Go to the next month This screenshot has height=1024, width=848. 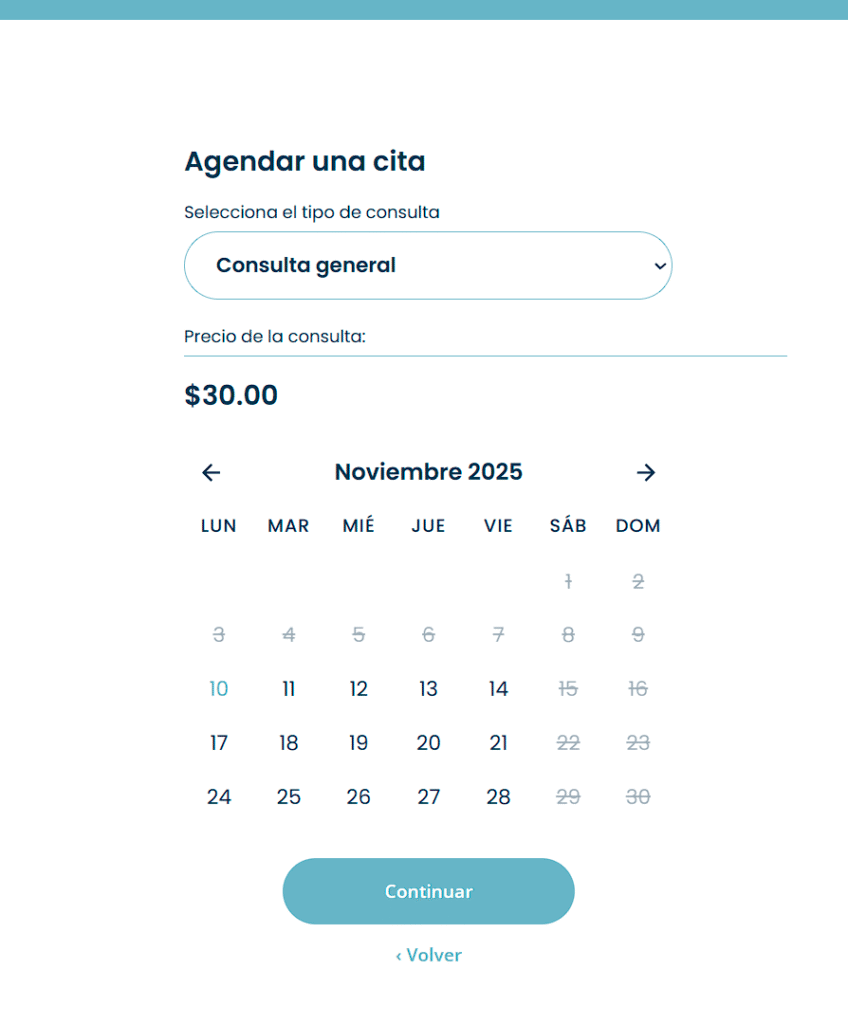tap(646, 473)
